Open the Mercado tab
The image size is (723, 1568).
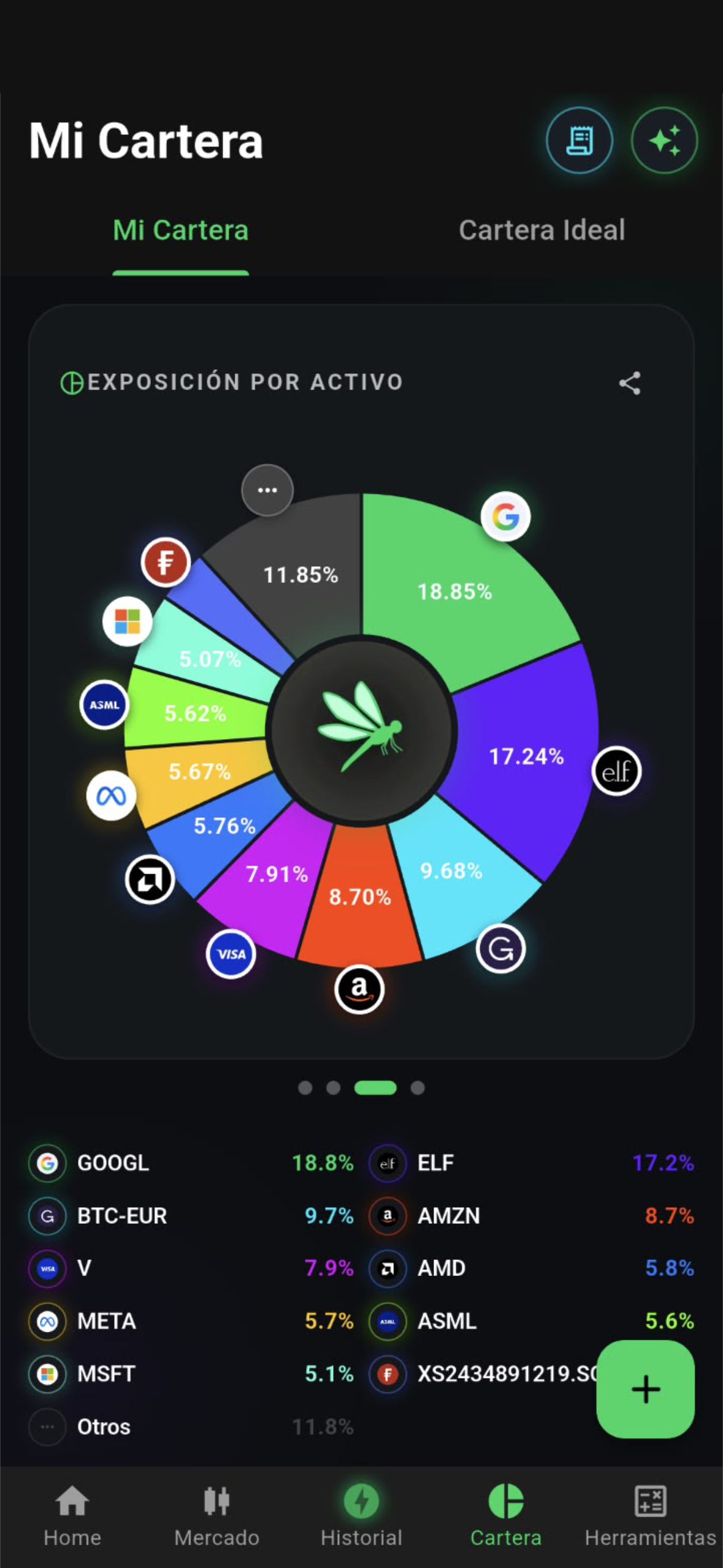[216, 1515]
